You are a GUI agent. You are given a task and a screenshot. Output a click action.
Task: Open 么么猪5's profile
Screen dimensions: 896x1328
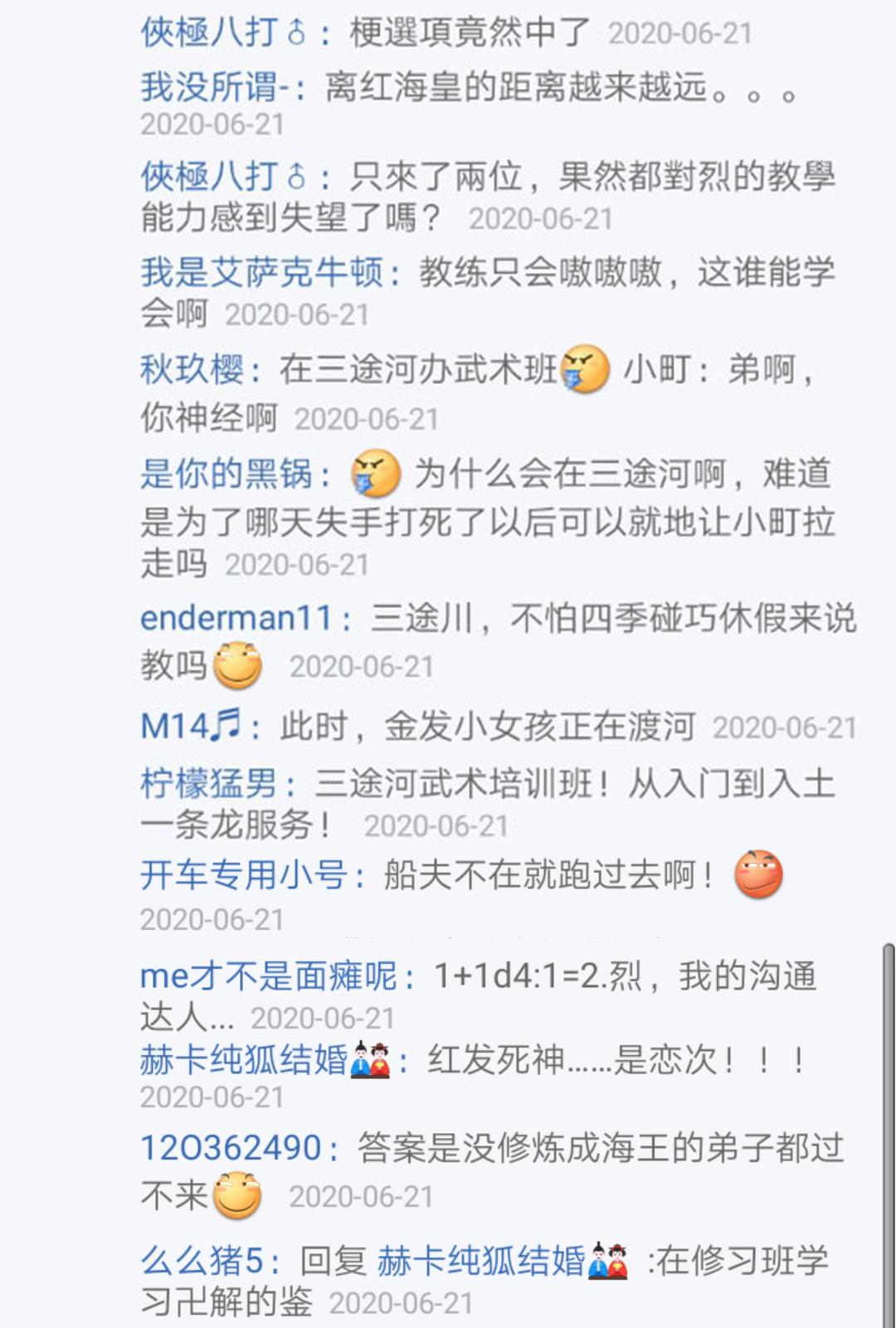coord(202,1261)
